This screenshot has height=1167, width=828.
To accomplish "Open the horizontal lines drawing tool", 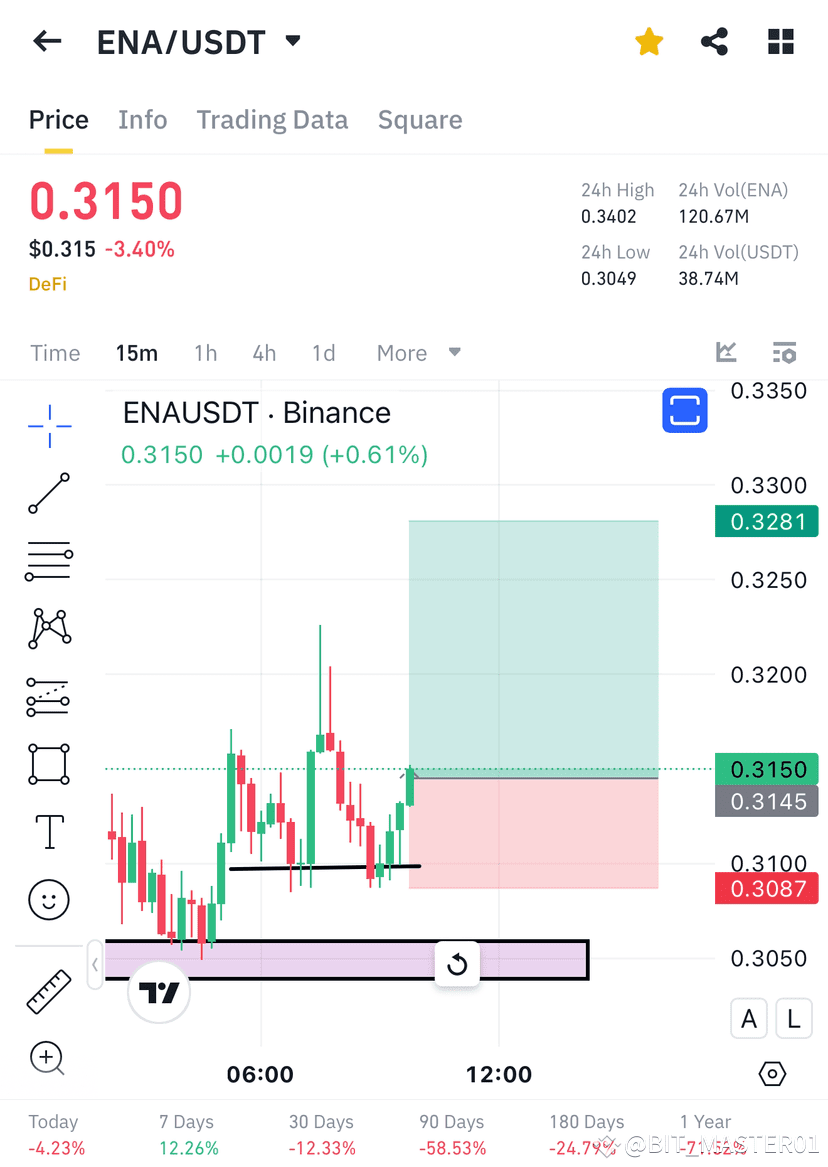I will click(48, 561).
